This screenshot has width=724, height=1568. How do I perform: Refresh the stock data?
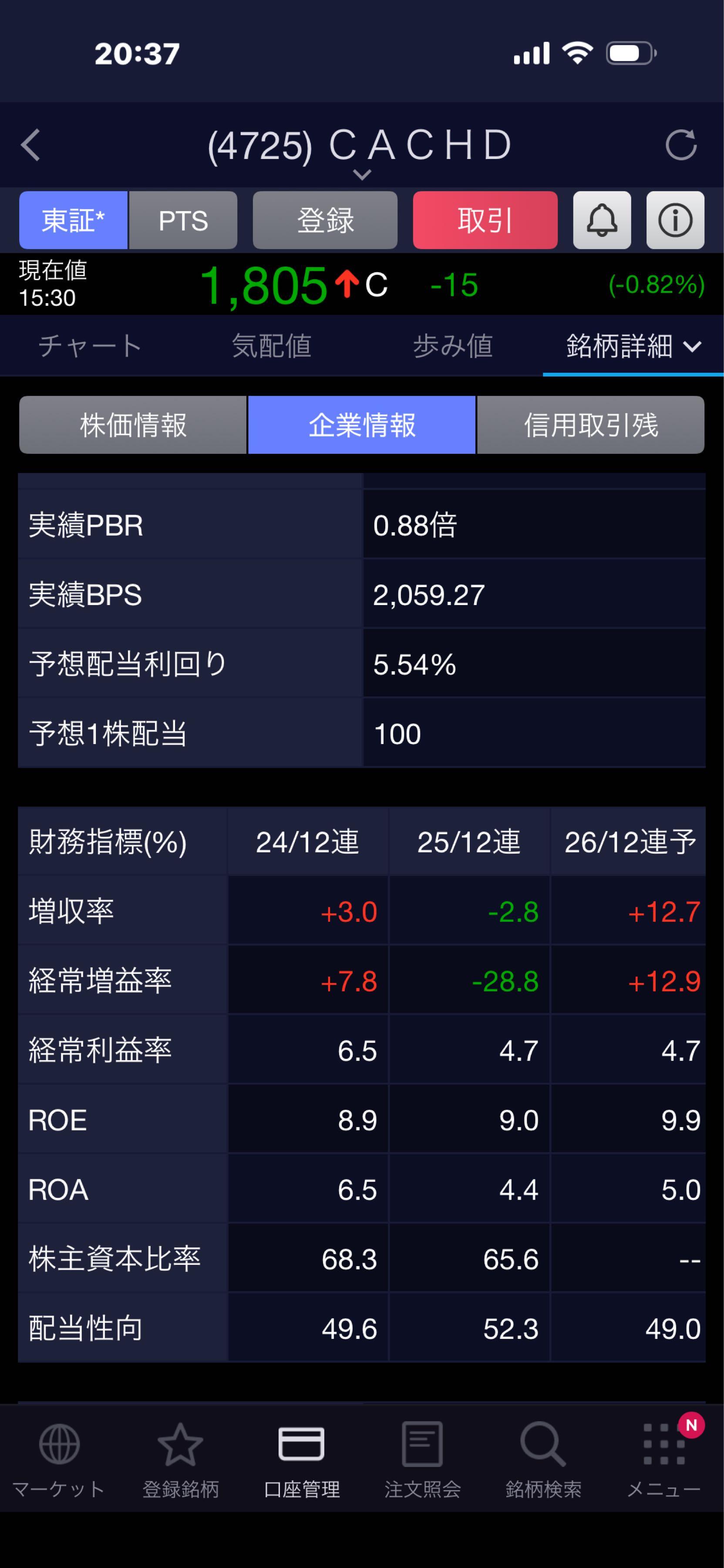[681, 145]
